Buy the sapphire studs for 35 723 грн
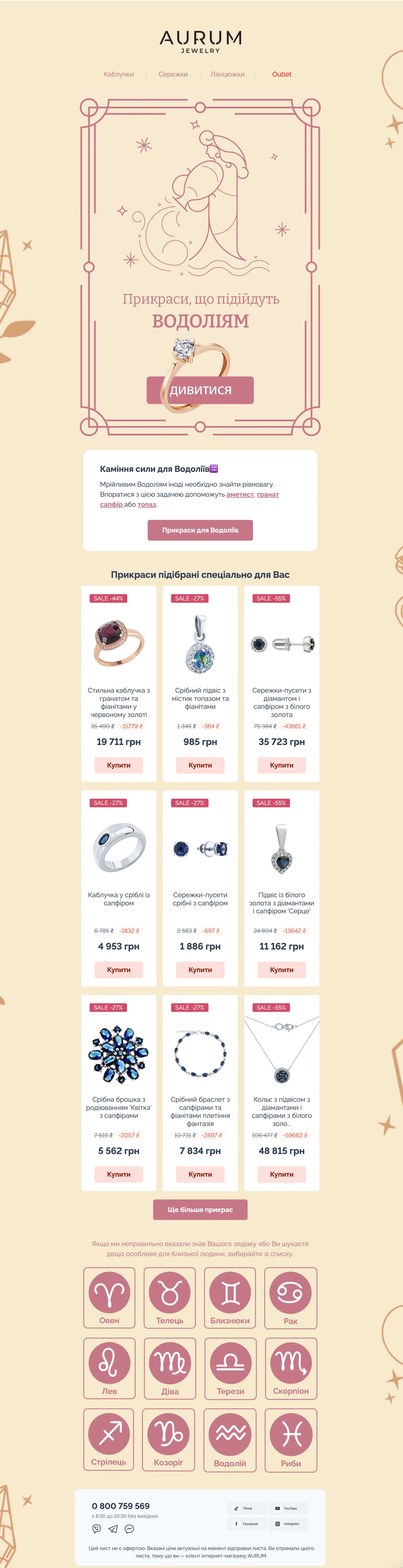The width and height of the screenshot is (403, 1568). pos(281,765)
